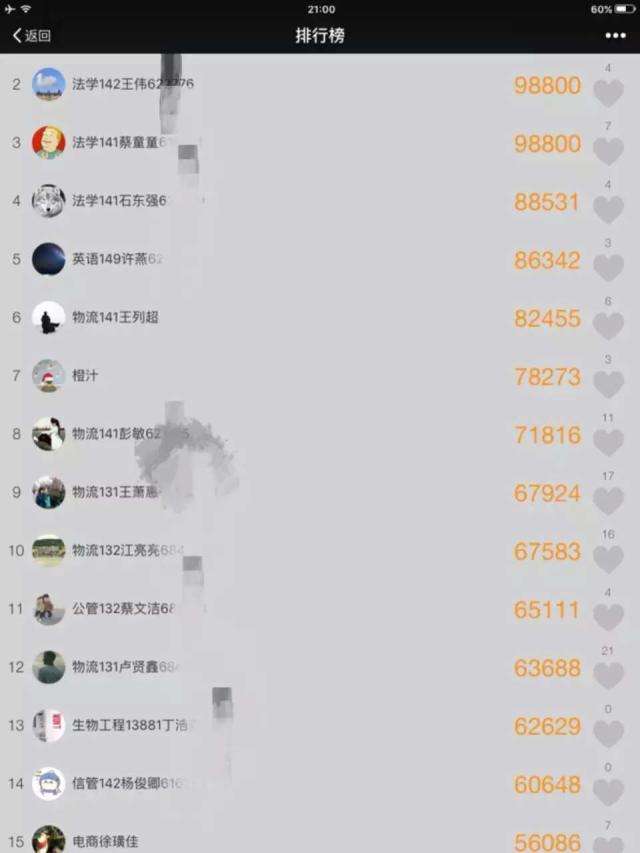
Task: Open 物流131卢贤鑫's ranking row
Action: pos(300,667)
